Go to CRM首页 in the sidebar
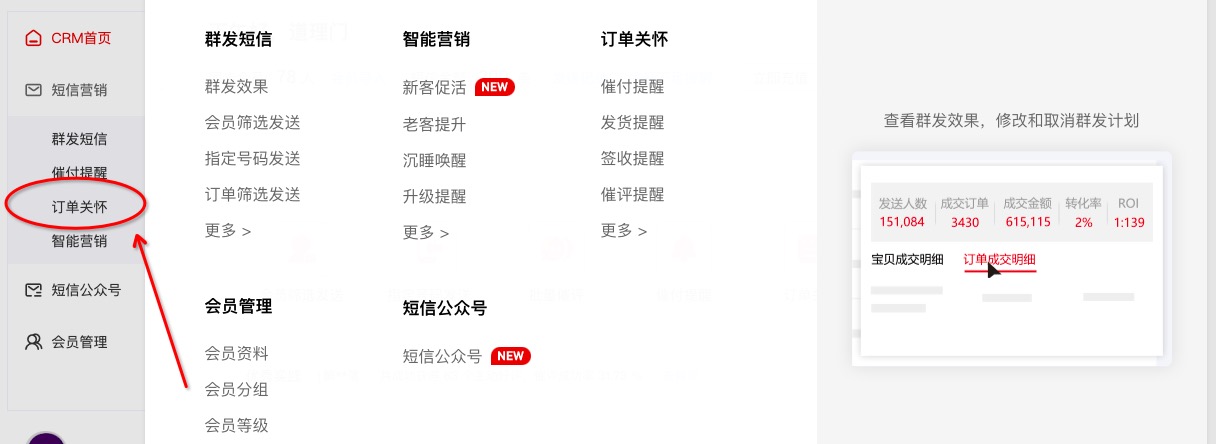 [x=80, y=38]
